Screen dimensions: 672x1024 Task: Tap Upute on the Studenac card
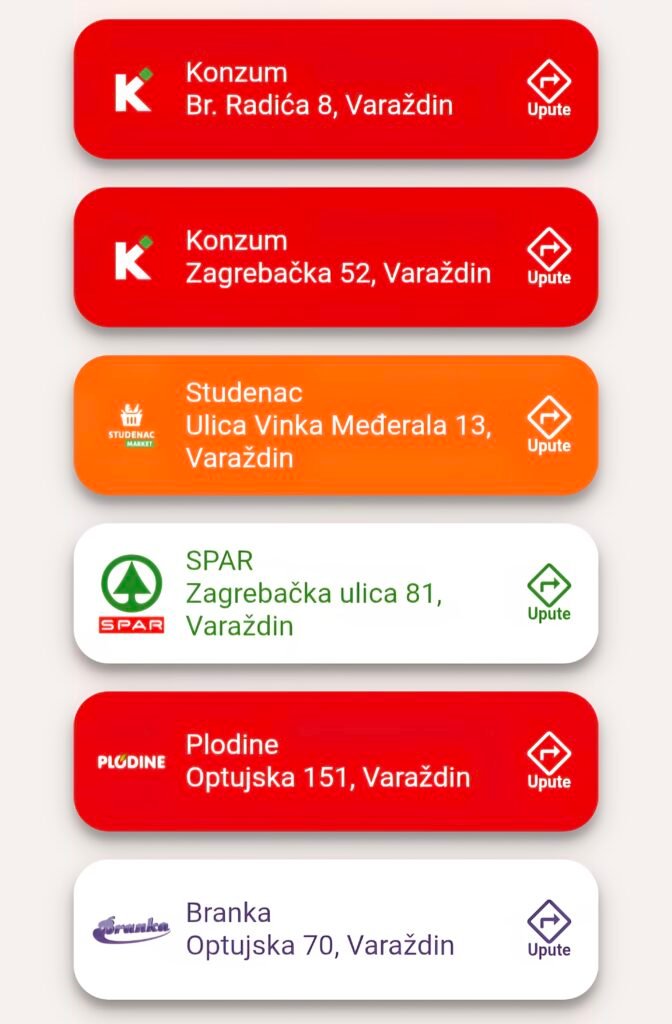tap(548, 425)
